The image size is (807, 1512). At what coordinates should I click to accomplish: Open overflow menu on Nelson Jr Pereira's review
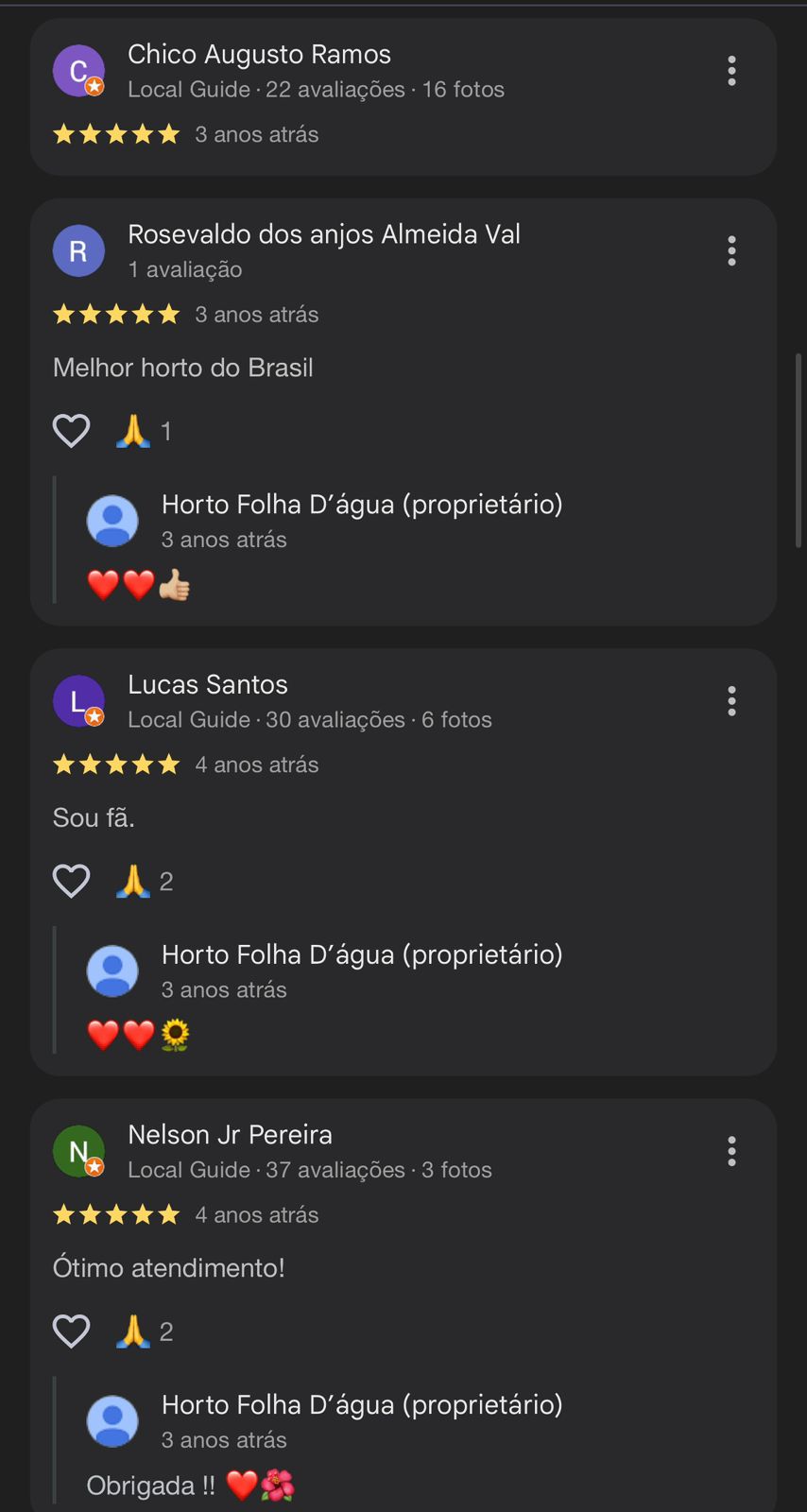tap(731, 1151)
